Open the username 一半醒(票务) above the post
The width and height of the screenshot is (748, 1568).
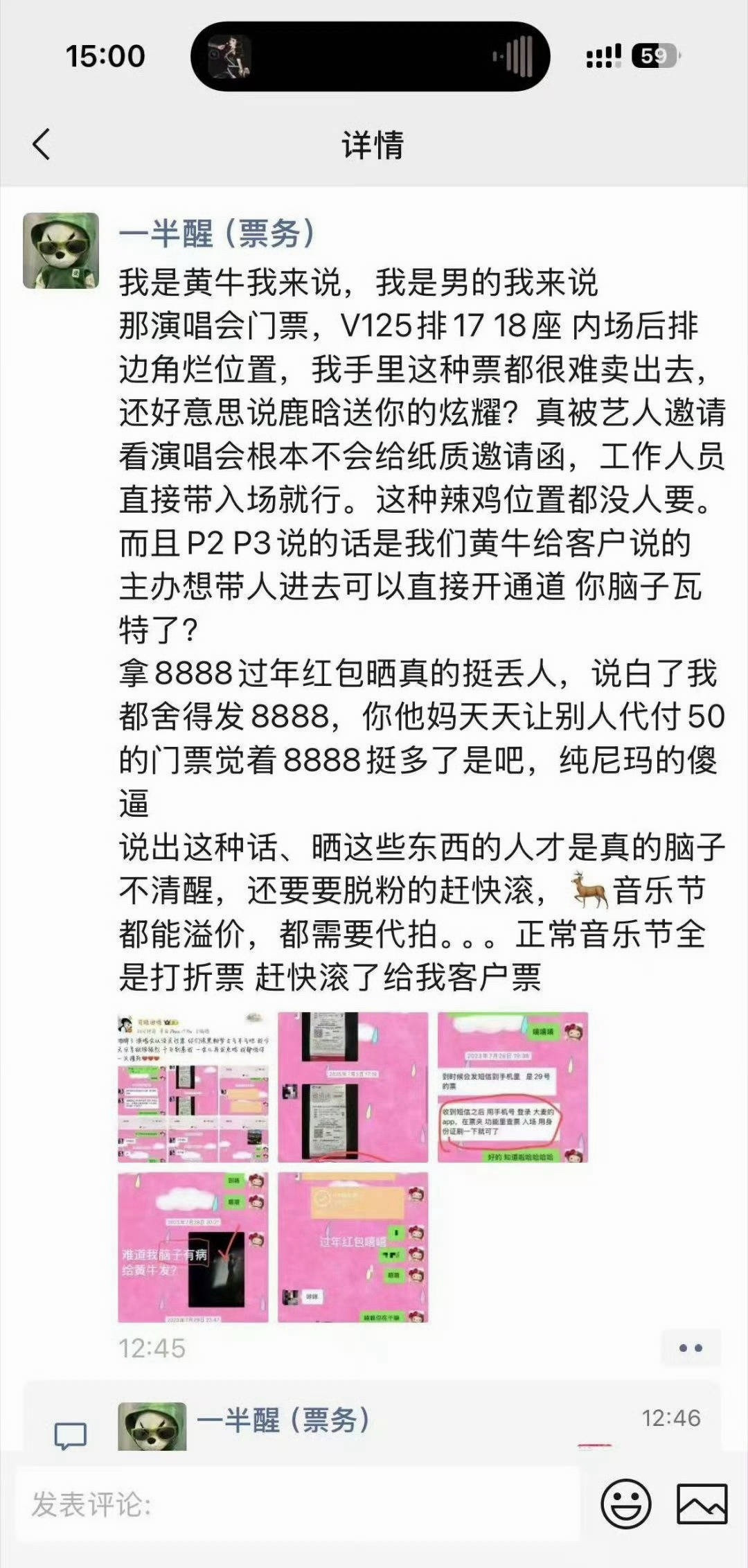click(217, 233)
